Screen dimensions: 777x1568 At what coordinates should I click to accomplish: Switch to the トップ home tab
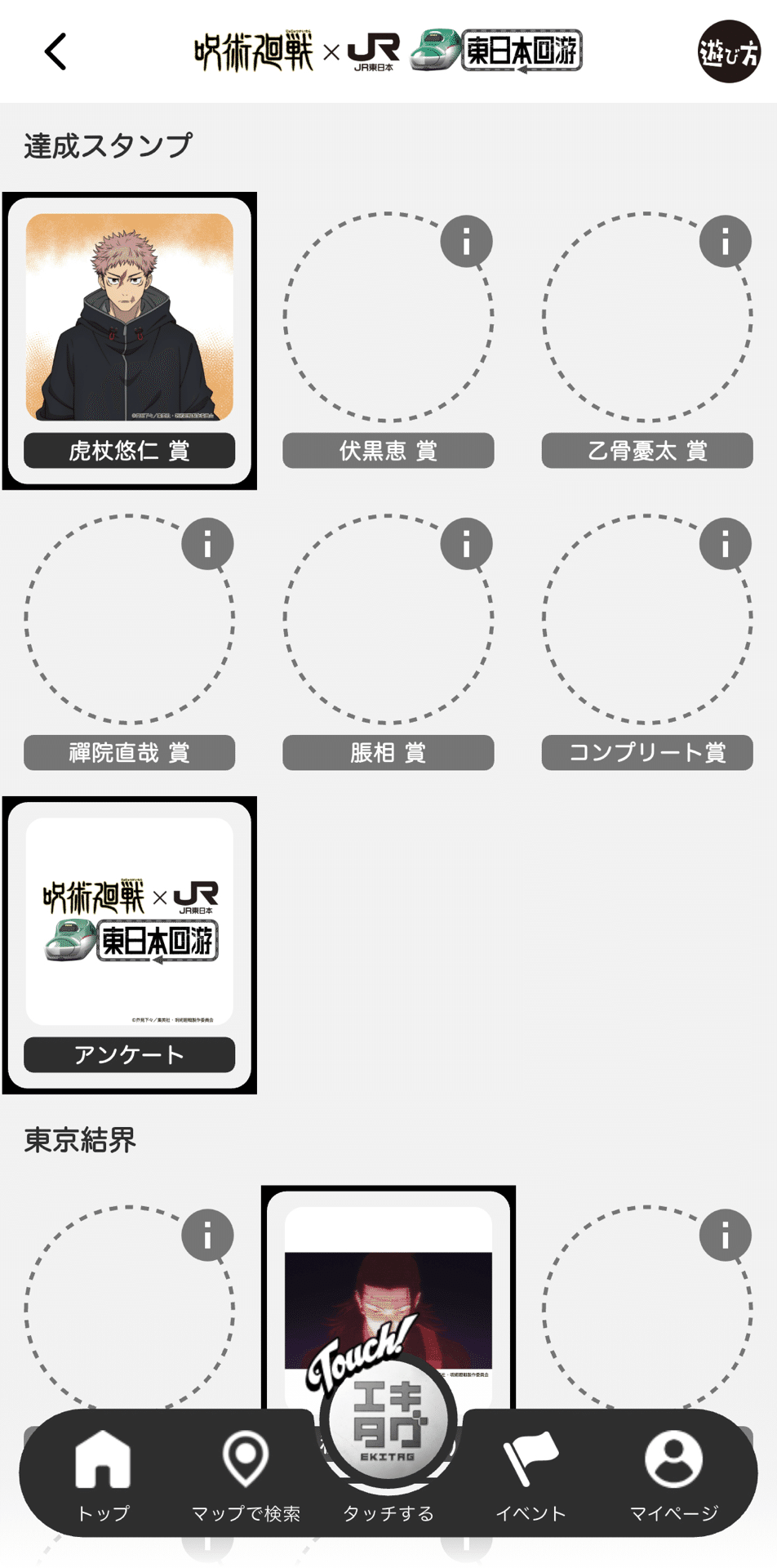pyautogui.click(x=103, y=1476)
